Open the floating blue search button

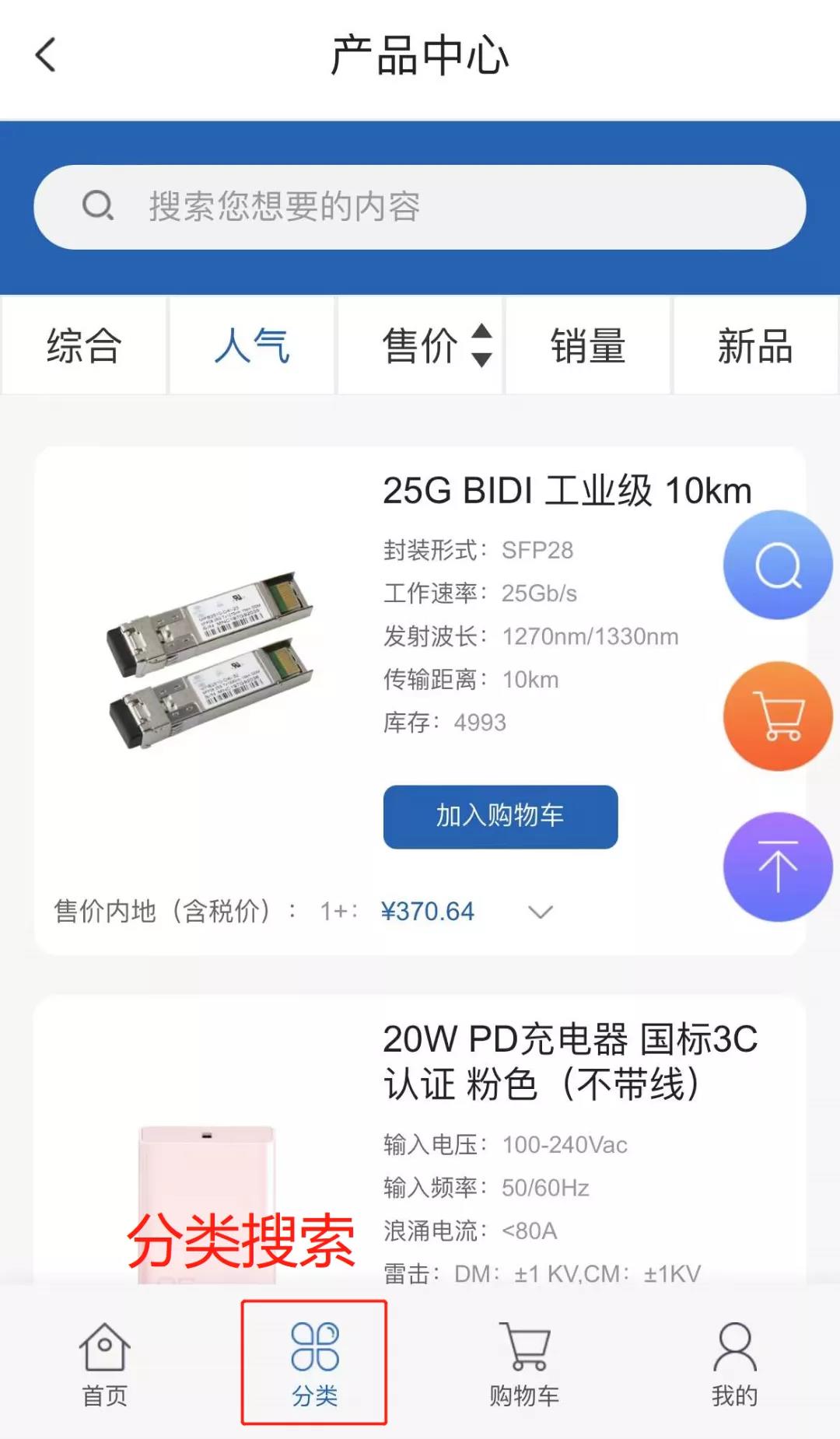click(x=778, y=565)
